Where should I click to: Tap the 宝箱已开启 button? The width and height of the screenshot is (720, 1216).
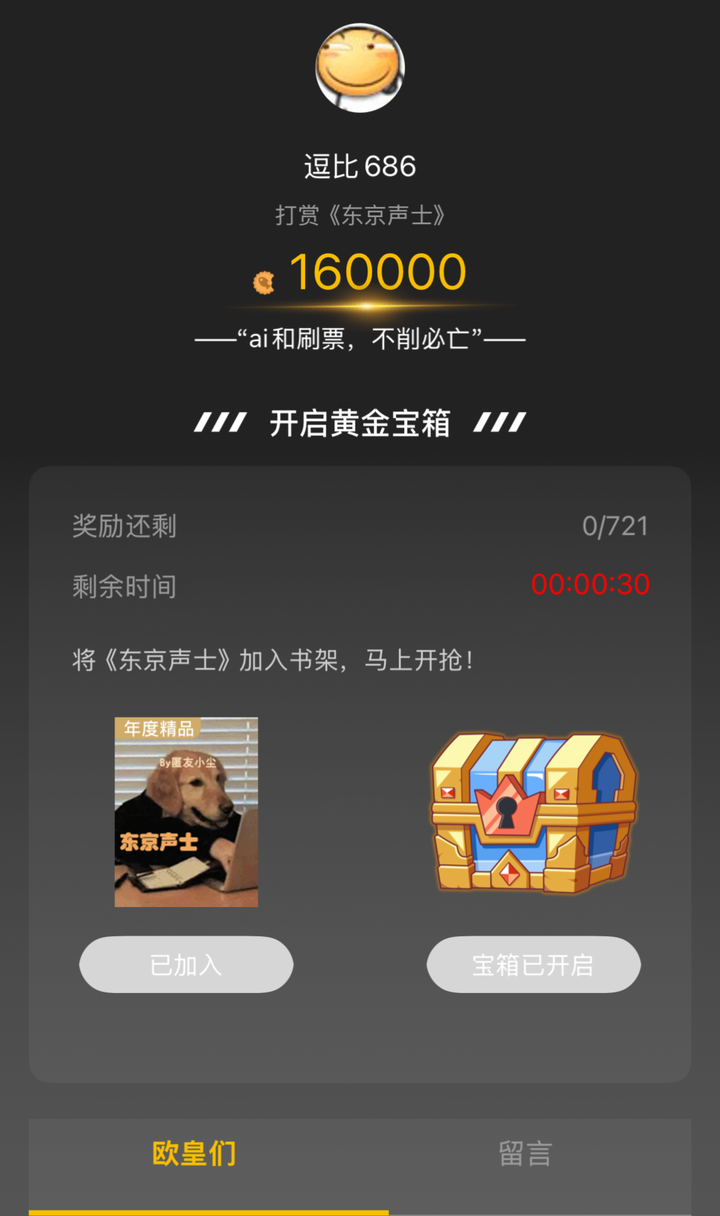533,964
